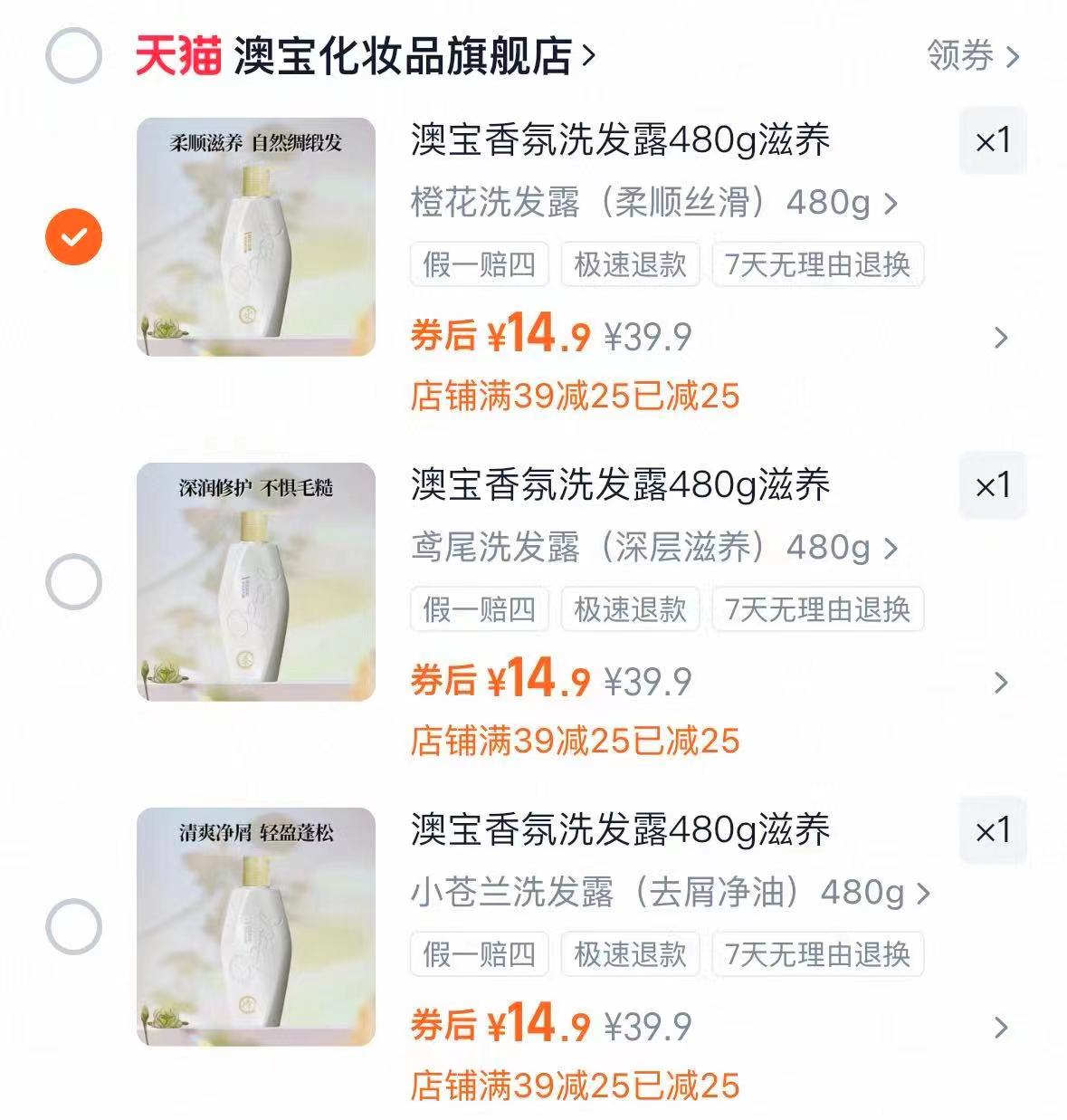This screenshot has height=1120, width=1067.
Task: Click the ×1 quantity badge of the first item
Action: 993,140
